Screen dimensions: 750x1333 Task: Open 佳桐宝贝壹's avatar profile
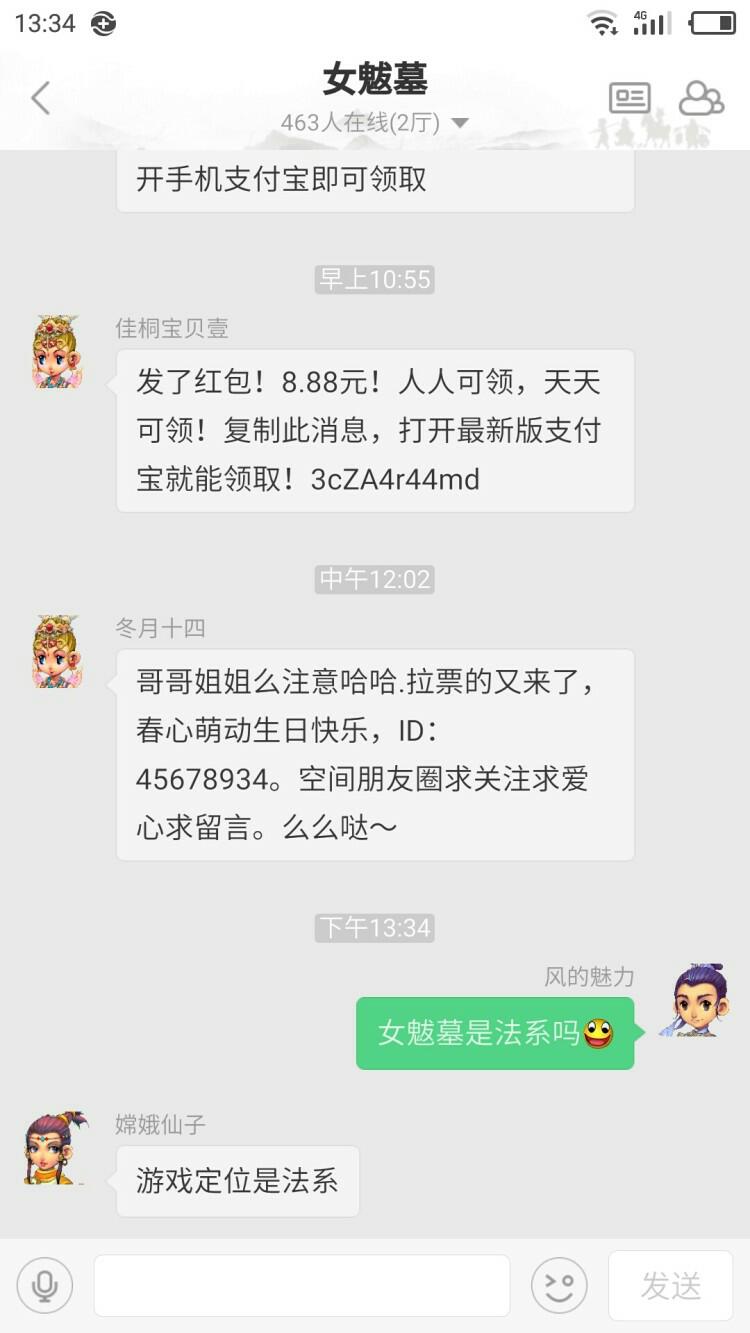tap(56, 352)
